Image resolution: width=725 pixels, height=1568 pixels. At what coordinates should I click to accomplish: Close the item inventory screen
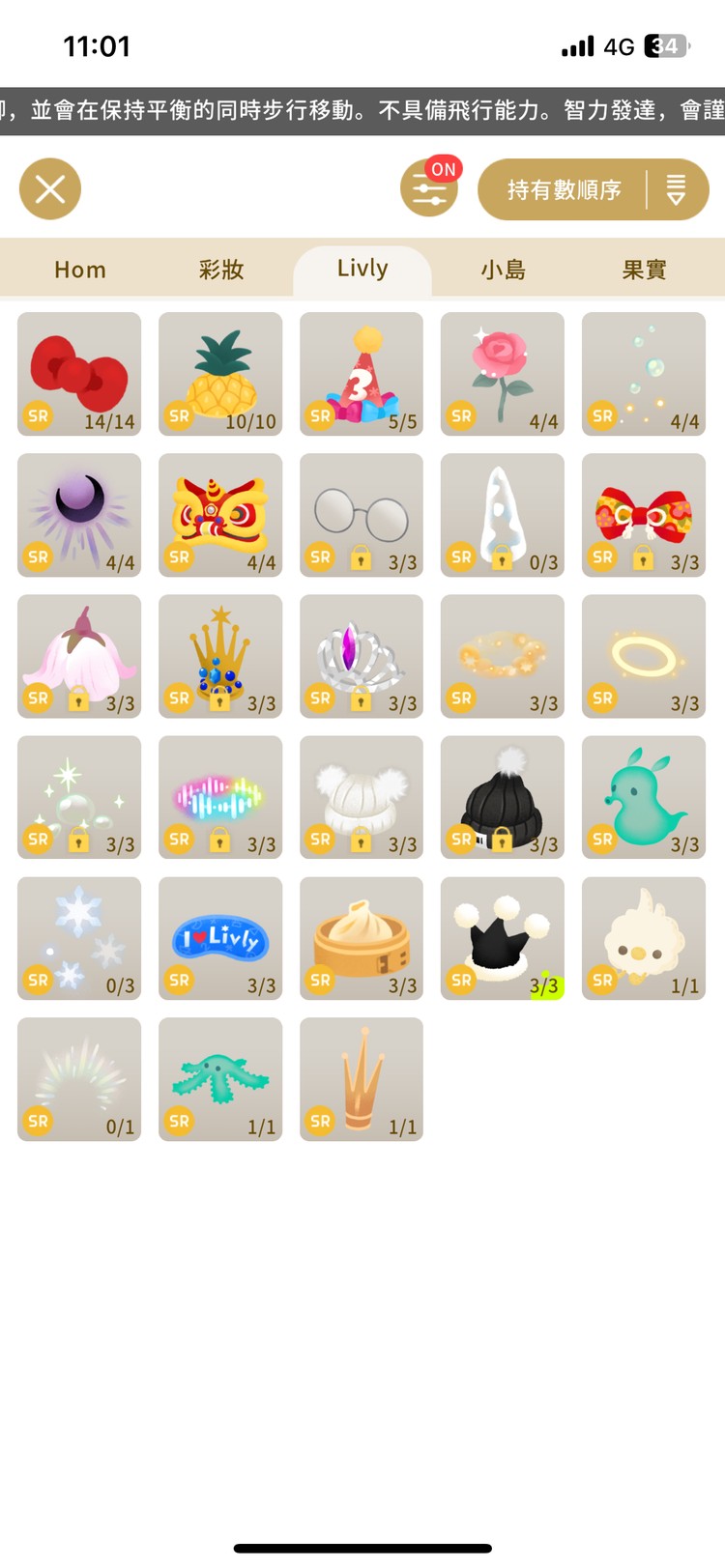(x=50, y=188)
